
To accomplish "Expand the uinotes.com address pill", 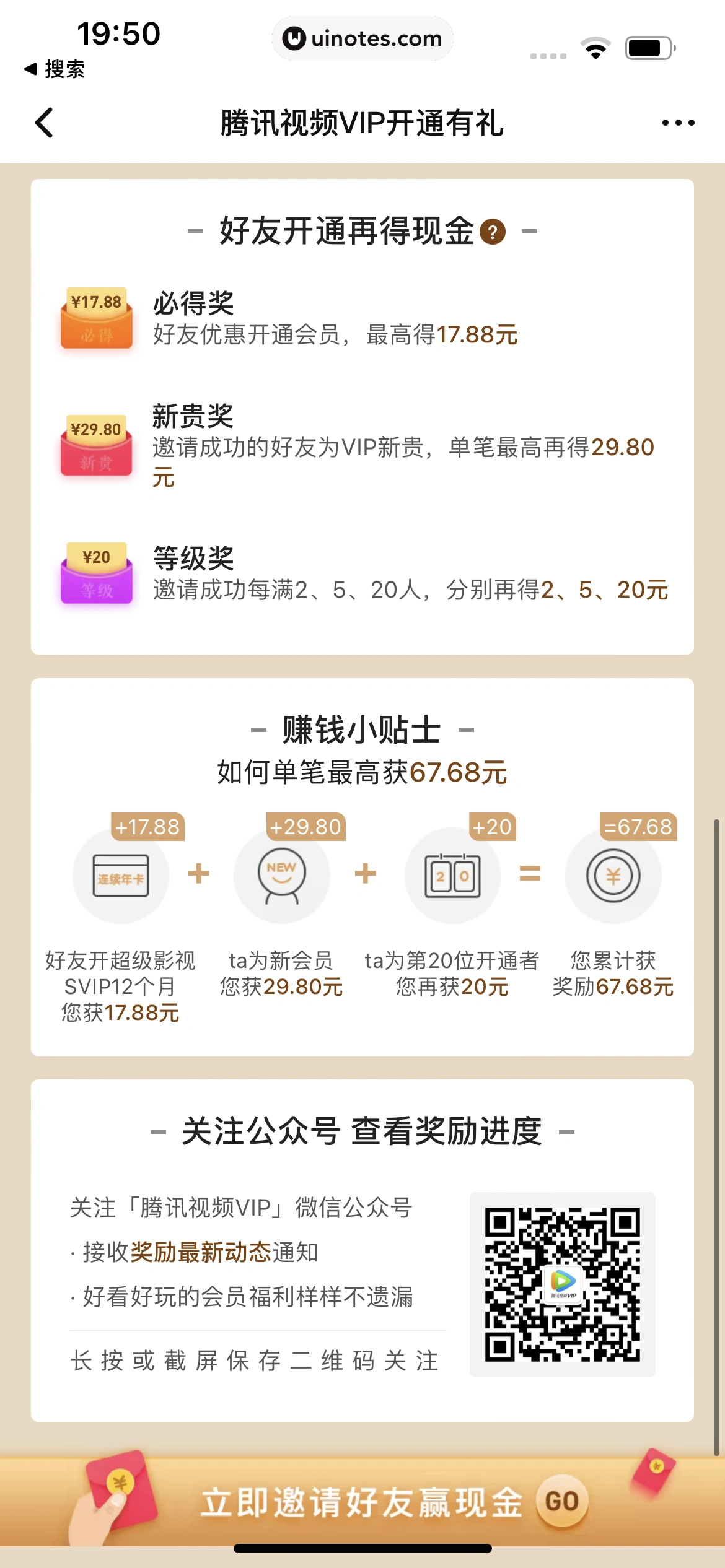I will (x=362, y=38).
